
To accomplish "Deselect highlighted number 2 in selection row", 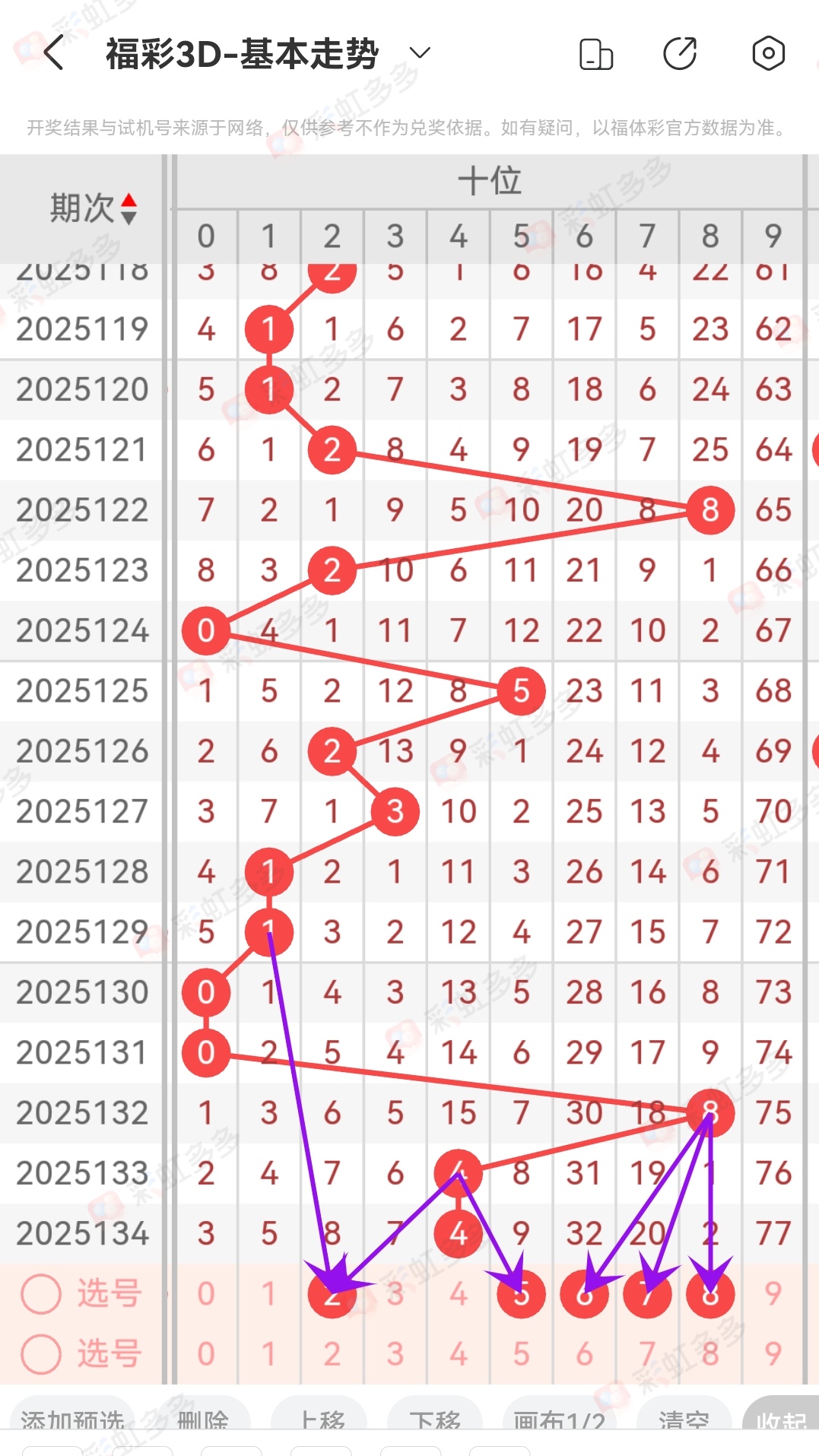I will click(332, 1296).
